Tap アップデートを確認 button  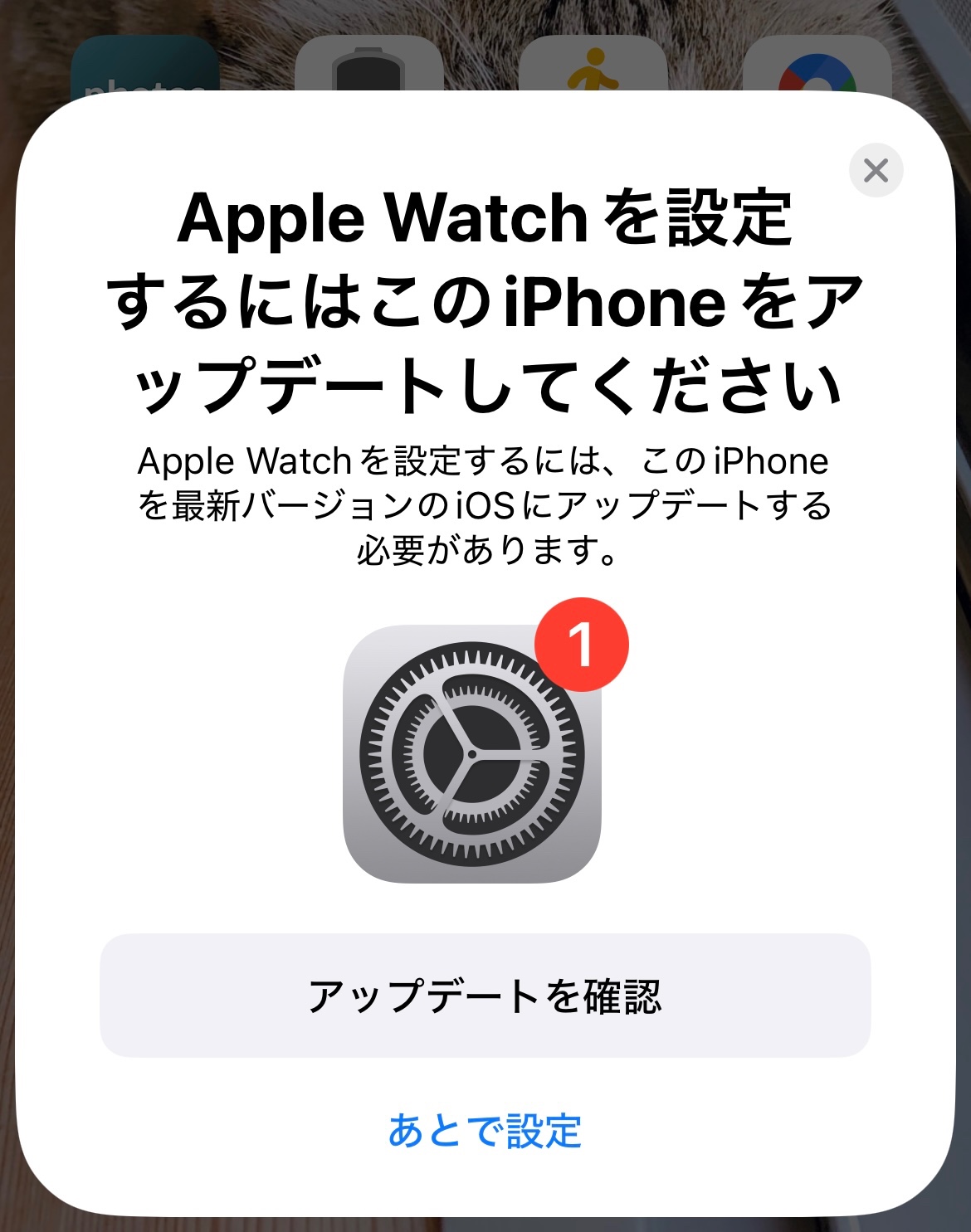tap(485, 996)
